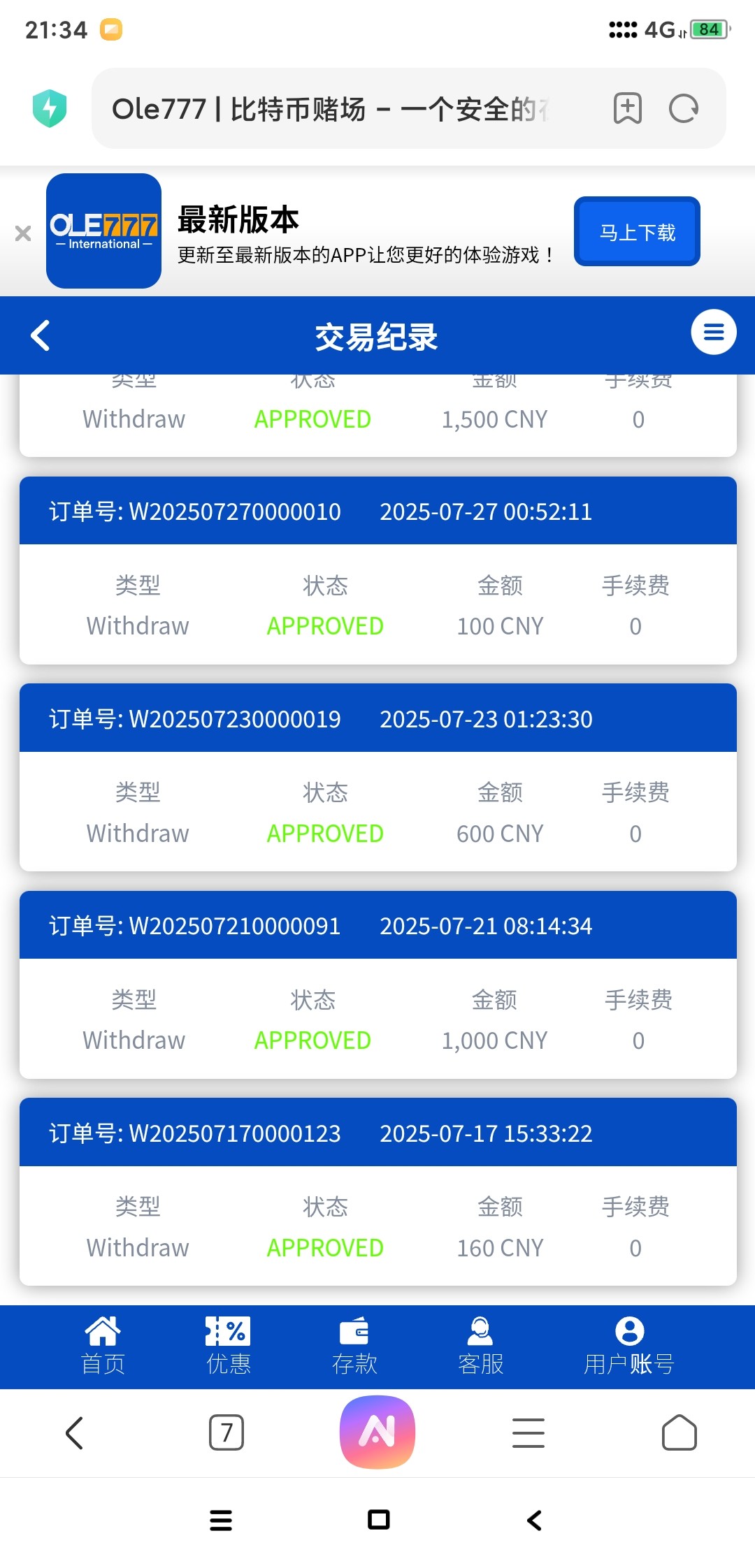Tap the browser address bar

coord(336,109)
